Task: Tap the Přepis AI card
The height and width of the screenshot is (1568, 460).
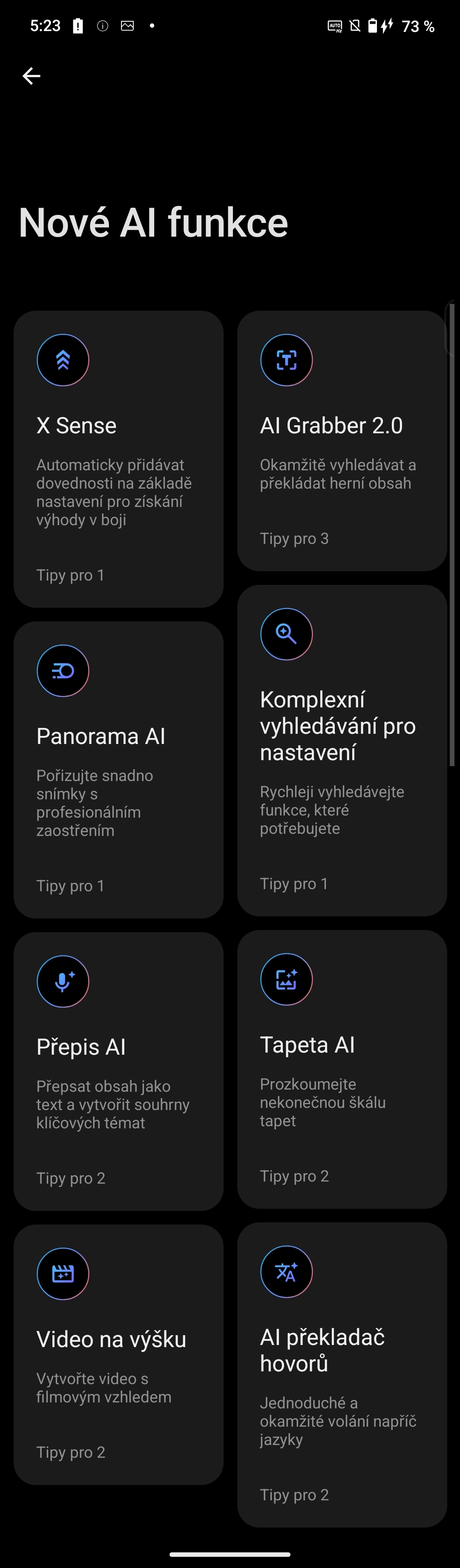Action: [x=118, y=1071]
